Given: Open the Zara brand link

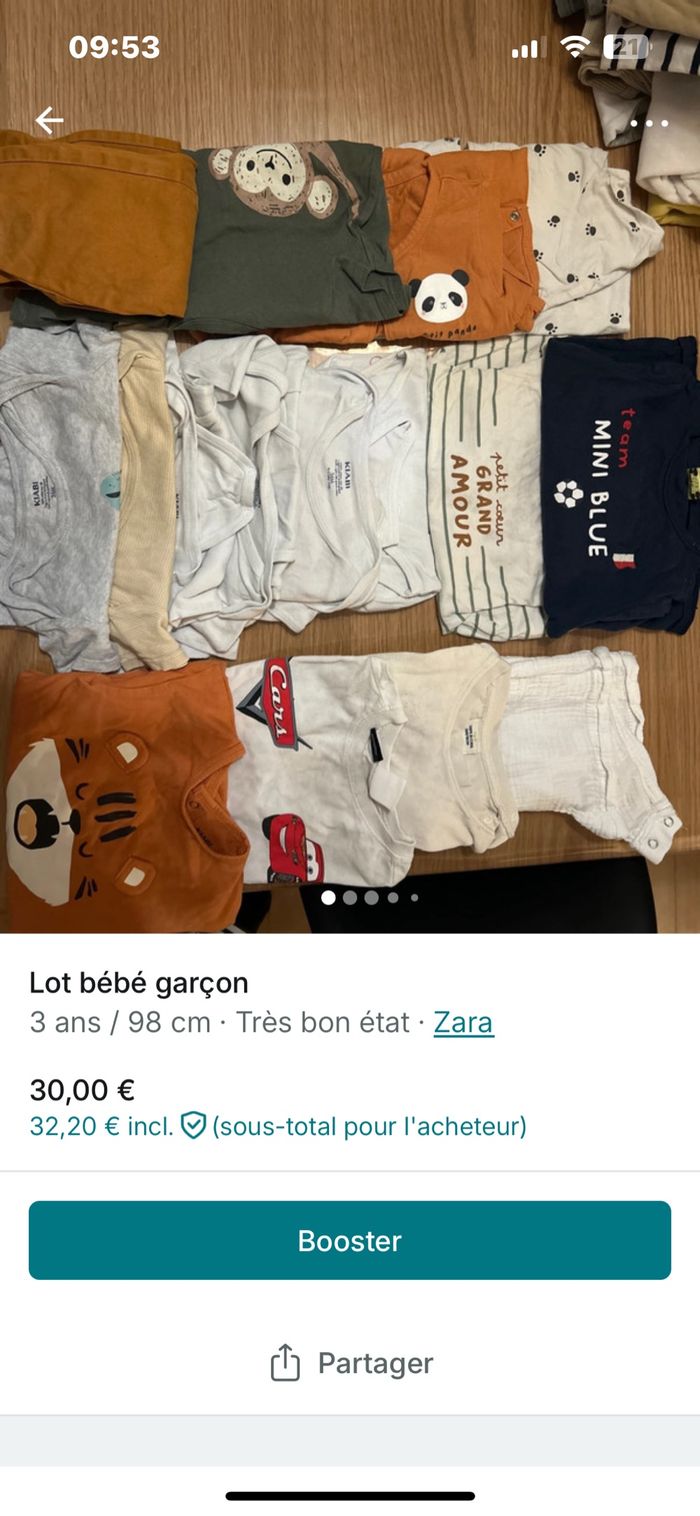Looking at the screenshot, I should point(463,1023).
